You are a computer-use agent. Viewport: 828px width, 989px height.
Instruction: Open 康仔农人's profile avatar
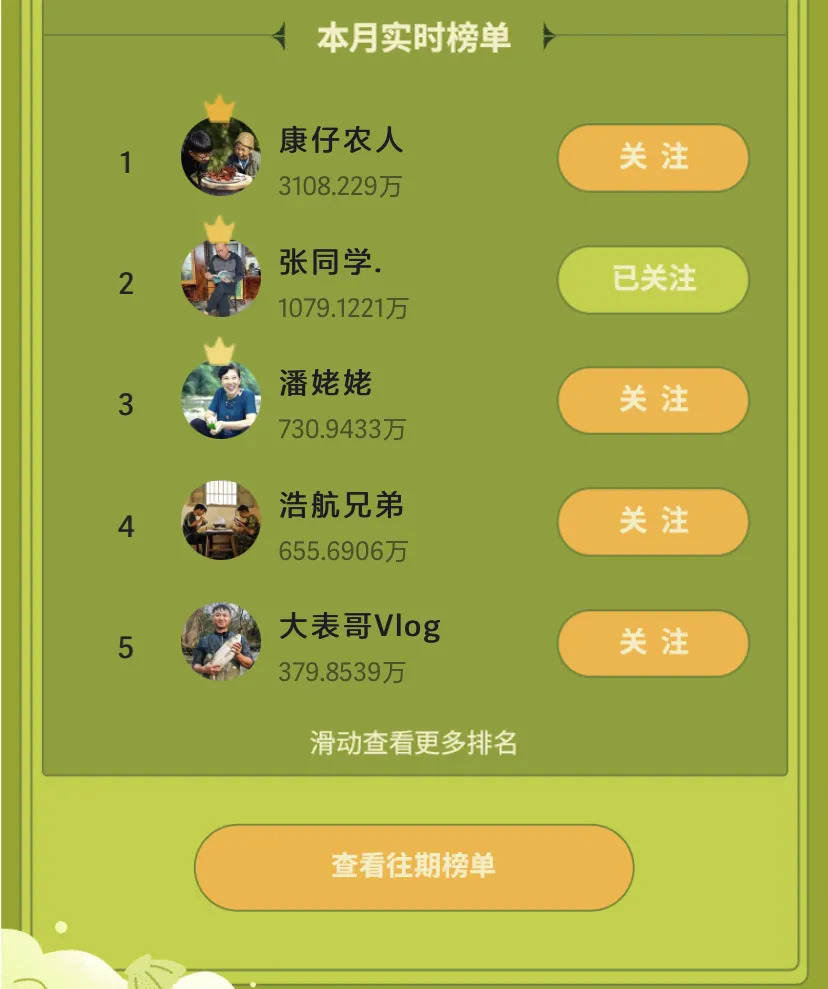point(220,157)
